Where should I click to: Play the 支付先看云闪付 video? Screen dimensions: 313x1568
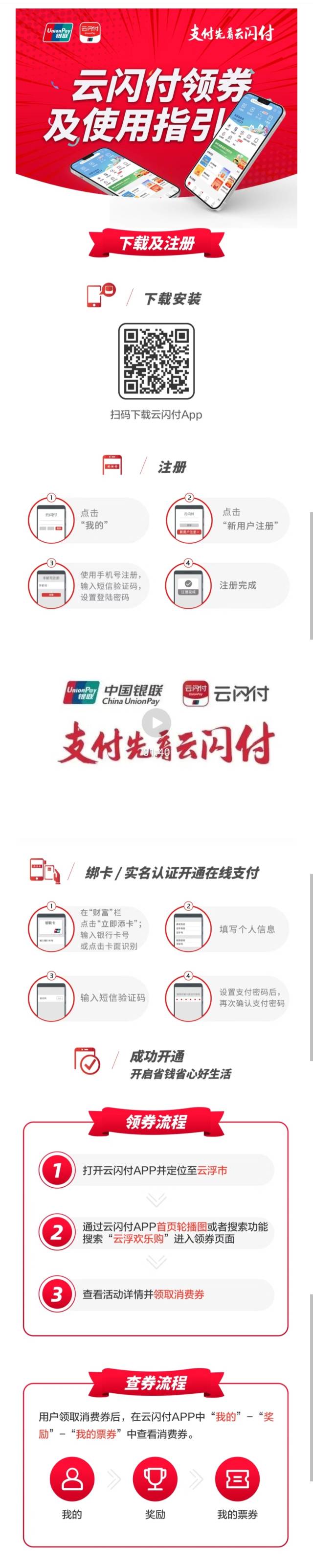click(156, 723)
